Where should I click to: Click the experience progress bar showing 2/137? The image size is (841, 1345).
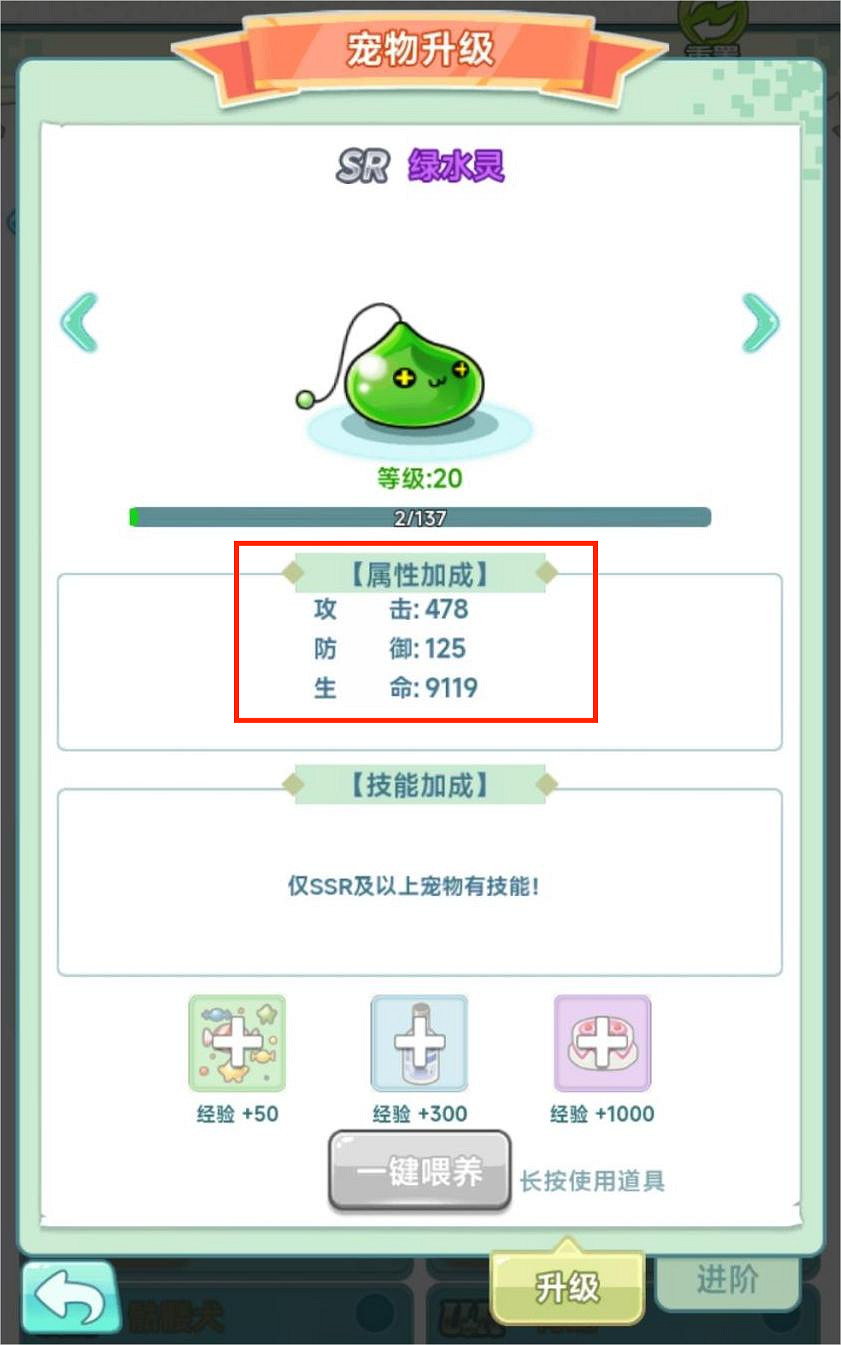(x=419, y=517)
